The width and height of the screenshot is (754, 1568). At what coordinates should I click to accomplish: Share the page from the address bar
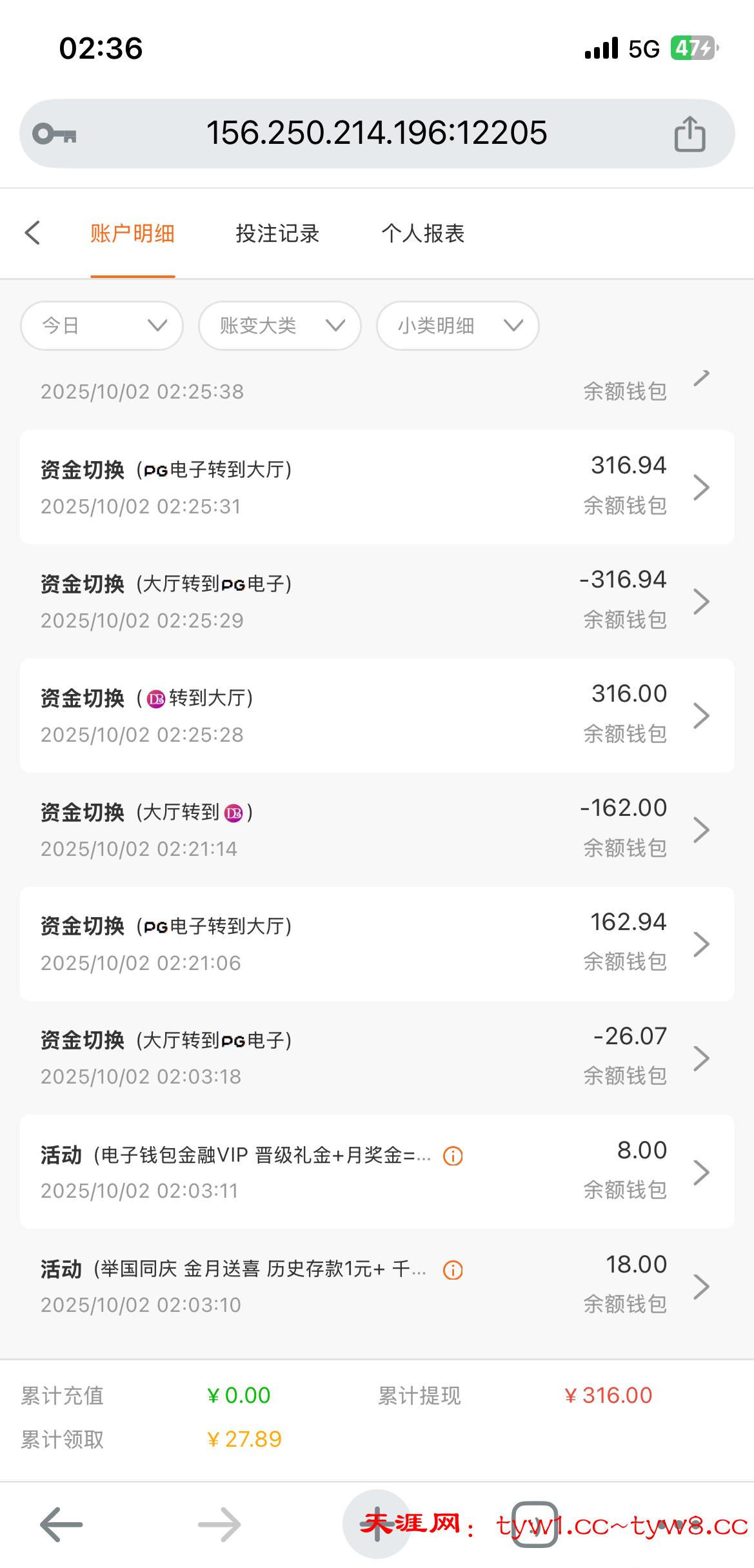(690, 134)
